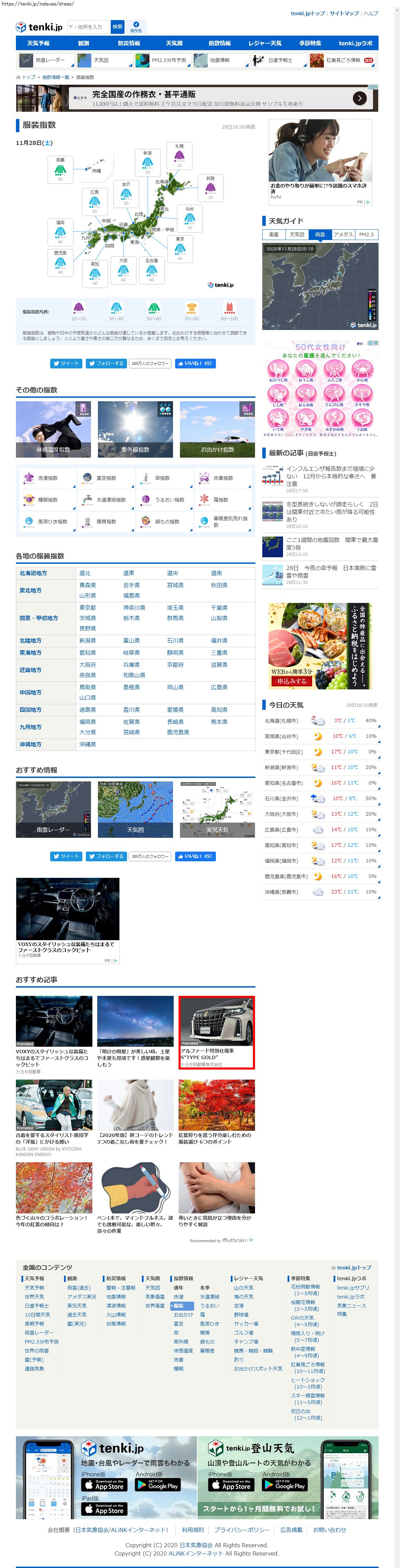Open the 天気予報 navigation menu item
Viewport: 400px width, 1568px height.
pyautogui.click(x=38, y=43)
